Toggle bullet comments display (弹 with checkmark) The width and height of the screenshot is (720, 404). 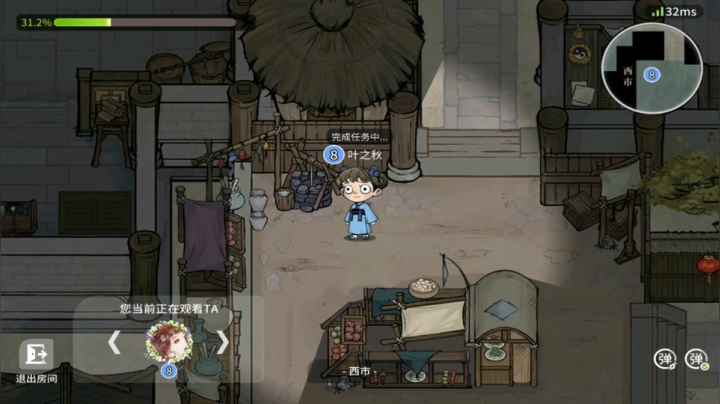[697, 358]
